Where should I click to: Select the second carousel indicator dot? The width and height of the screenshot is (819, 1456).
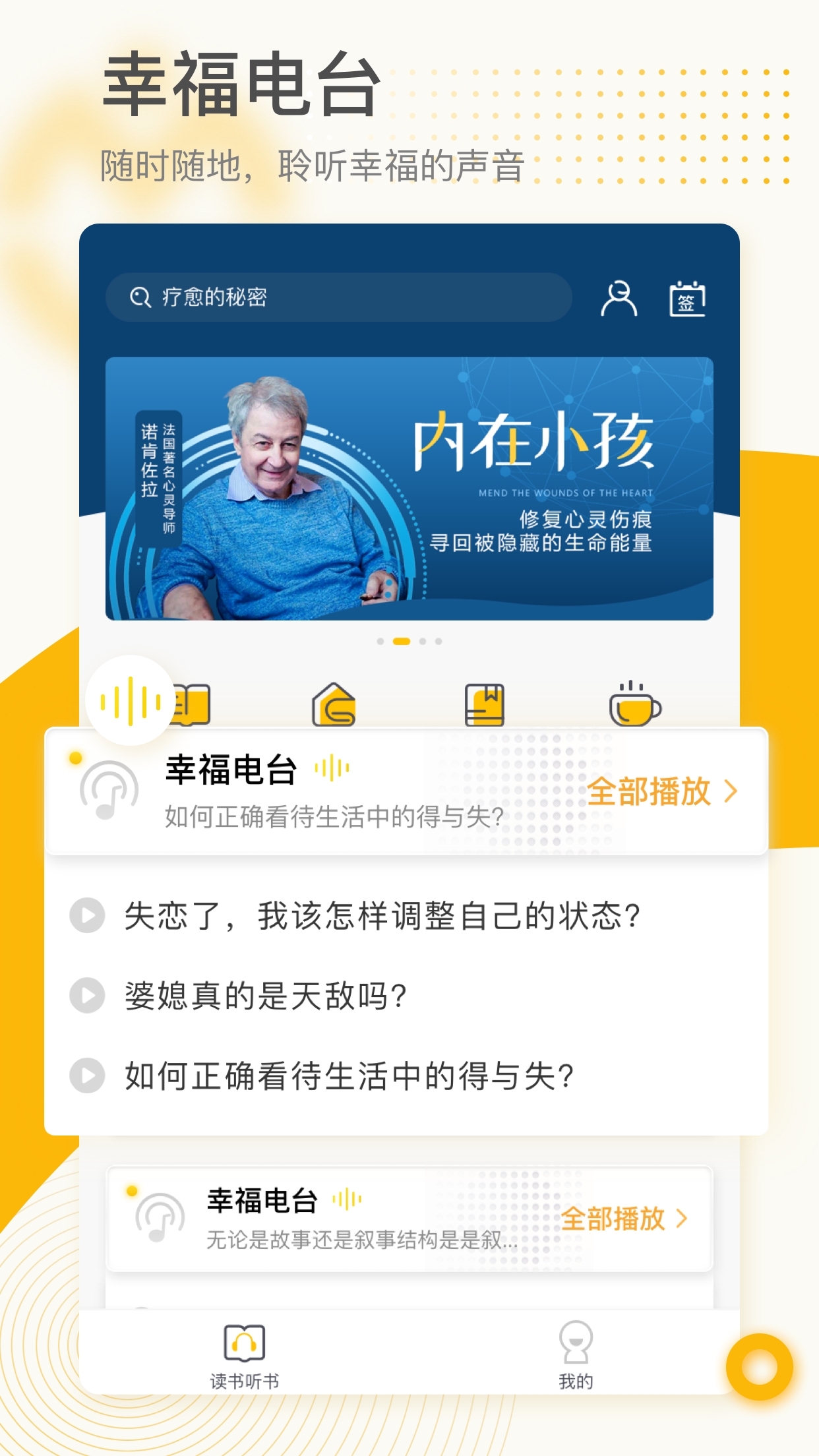400,640
